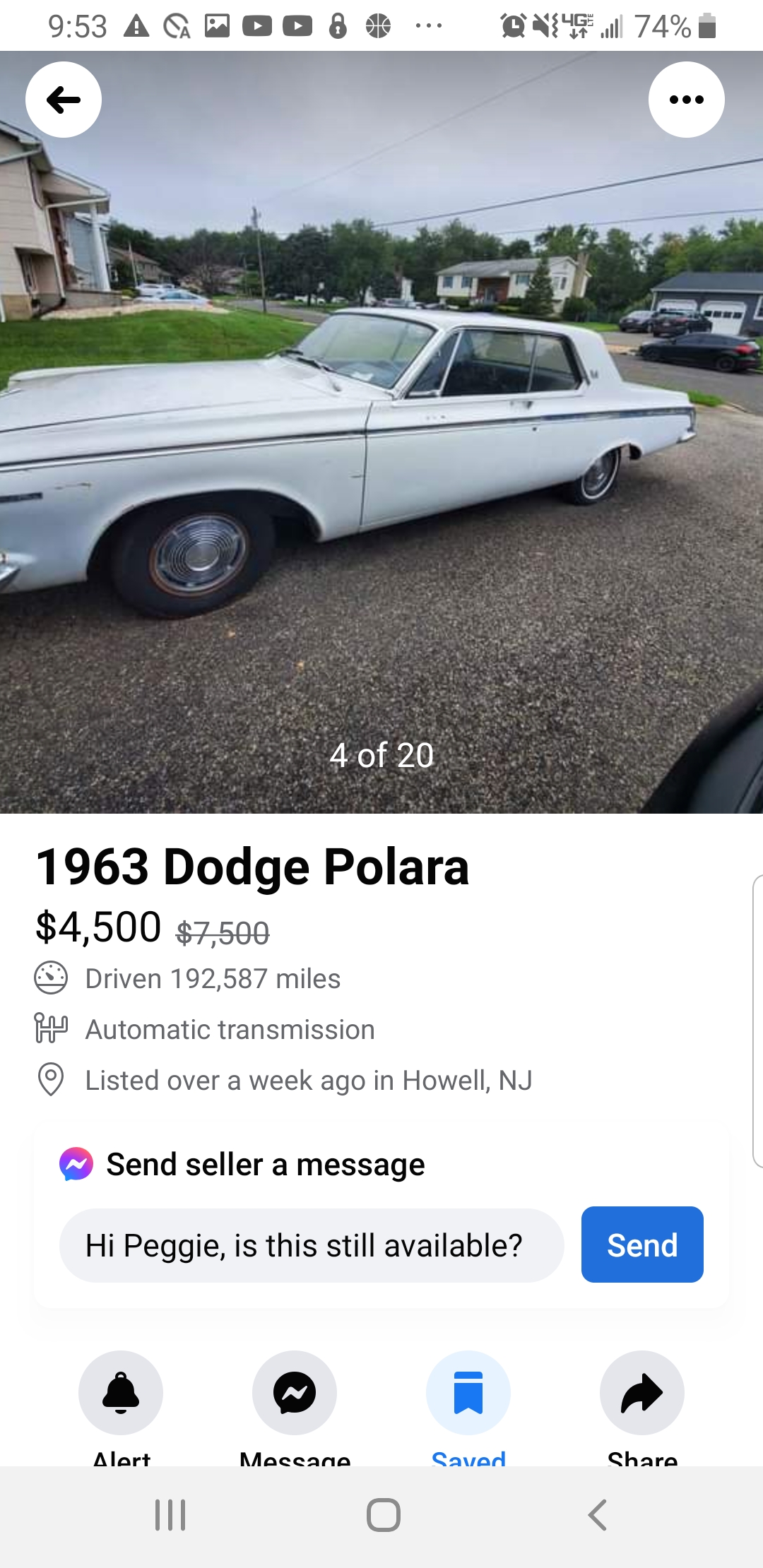Share this 1963 Dodge Polara listing
The image size is (763, 1568).
[641, 1393]
